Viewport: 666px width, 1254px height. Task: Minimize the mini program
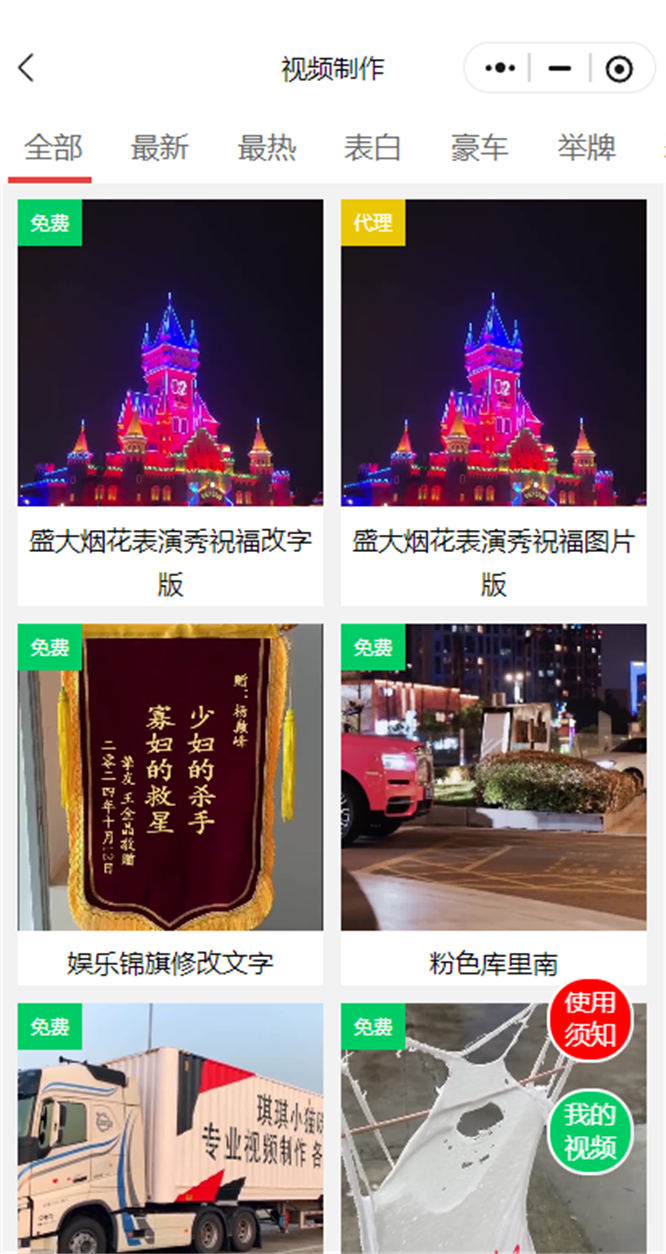[x=560, y=68]
